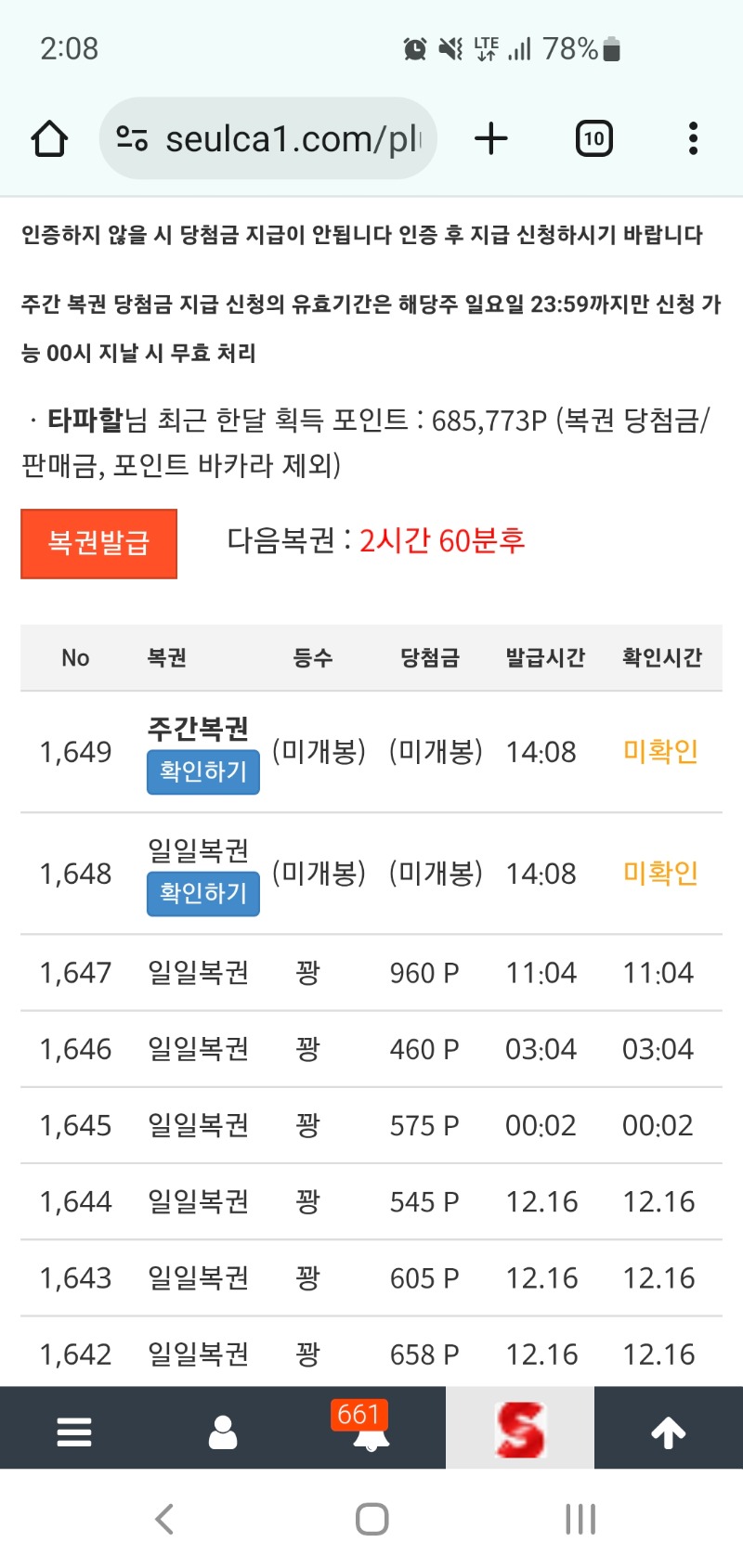Tap the 복권발급 button

coord(98,543)
